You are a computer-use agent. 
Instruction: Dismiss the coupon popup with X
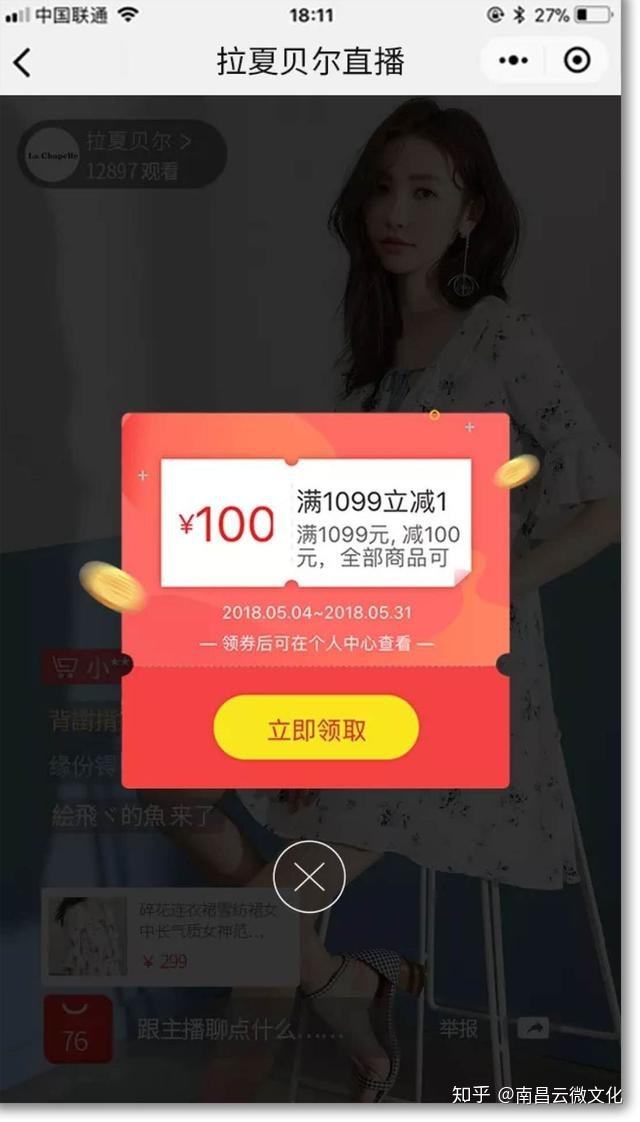[309, 878]
